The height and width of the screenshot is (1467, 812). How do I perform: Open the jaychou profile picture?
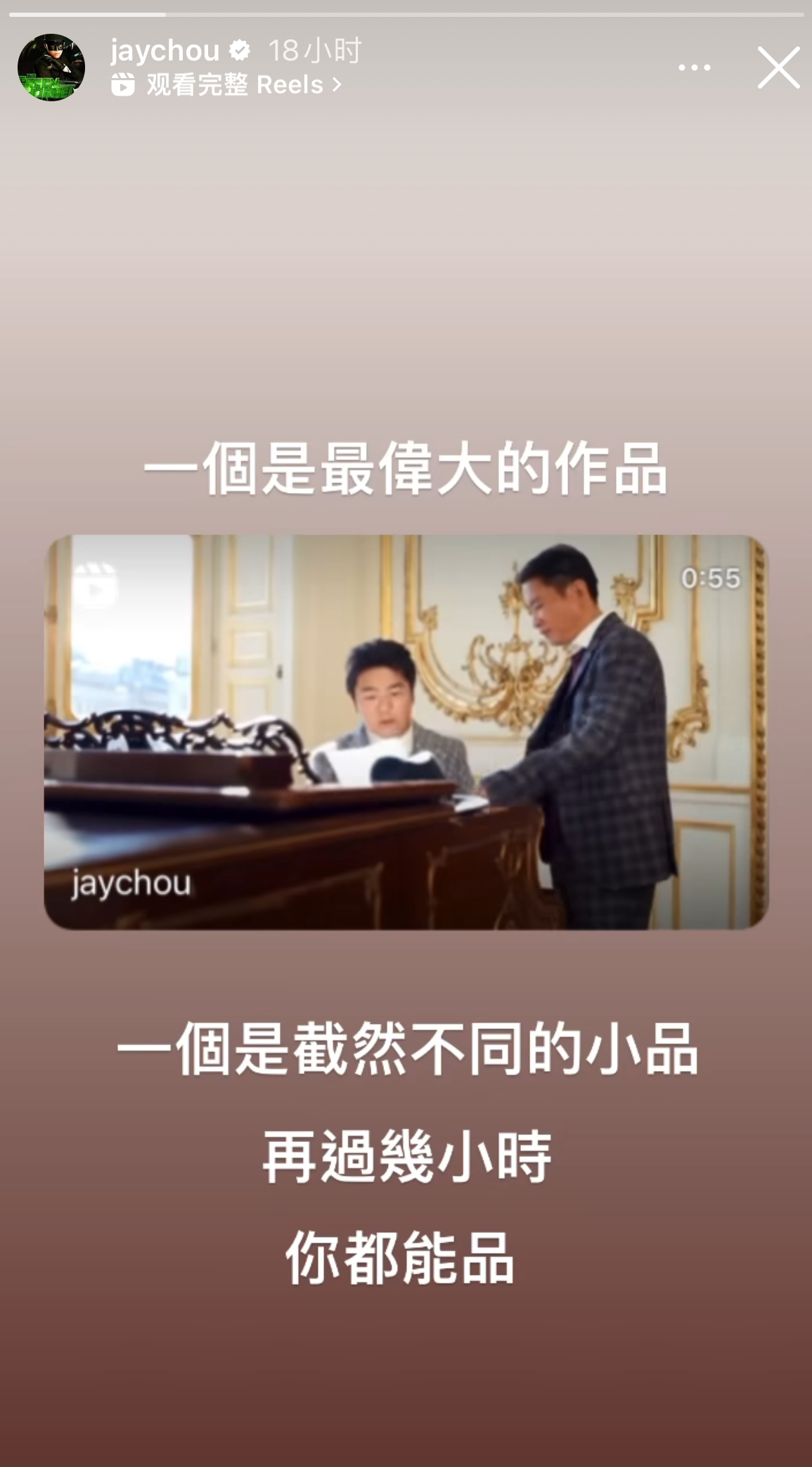(51, 68)
